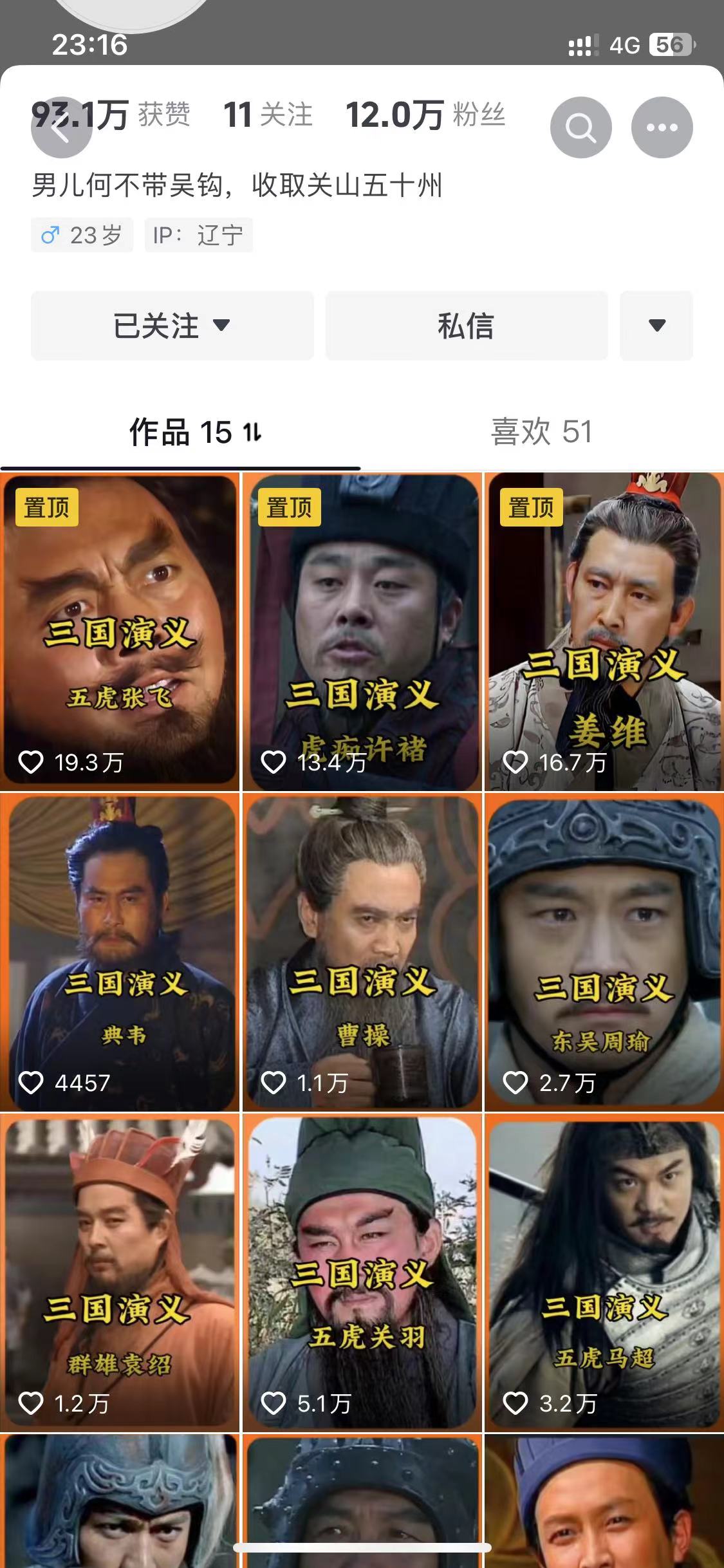Open the three-dot more options menu
This screenshot has height=1568, width=724.
click(x=662, y=128)
